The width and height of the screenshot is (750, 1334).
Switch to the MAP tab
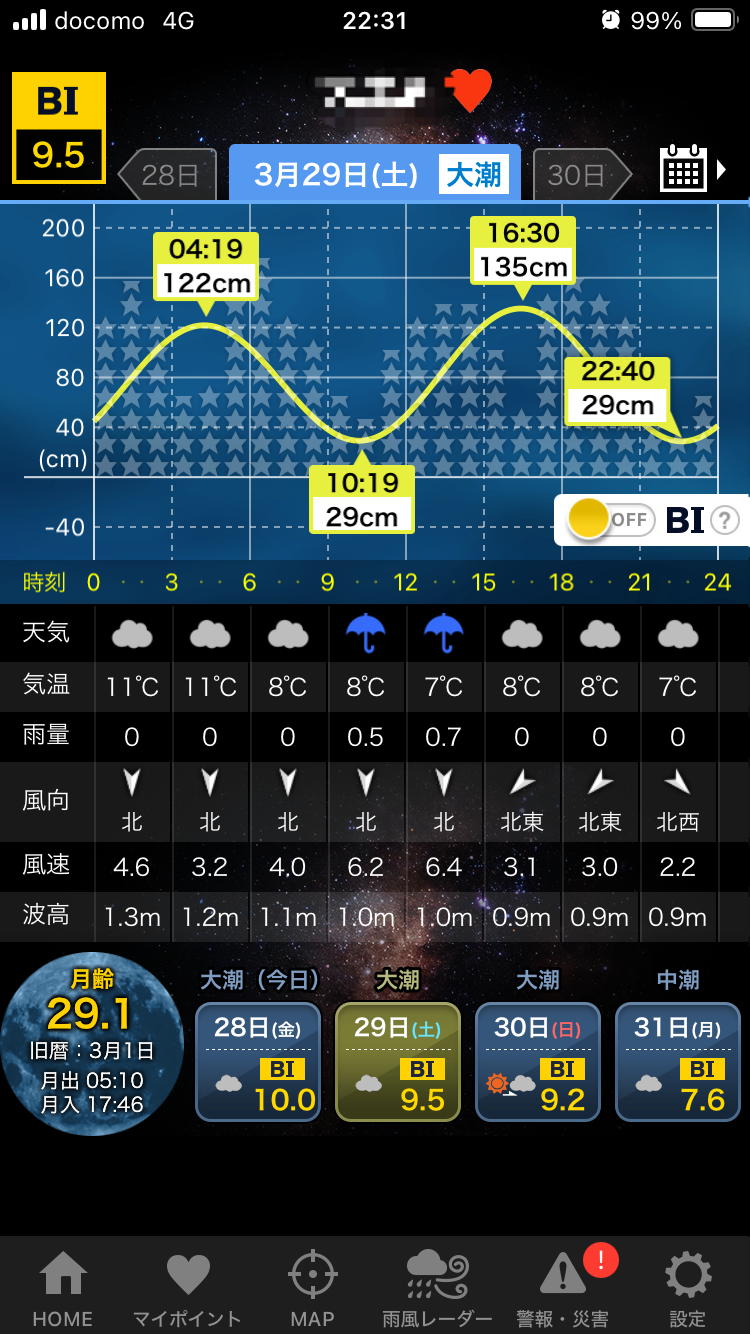(x=312, y=1288)
